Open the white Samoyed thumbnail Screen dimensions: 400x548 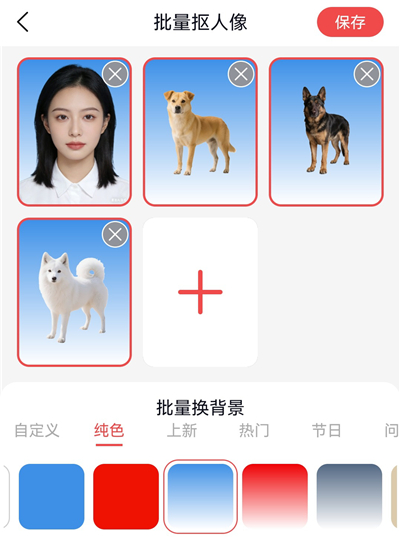74,292
